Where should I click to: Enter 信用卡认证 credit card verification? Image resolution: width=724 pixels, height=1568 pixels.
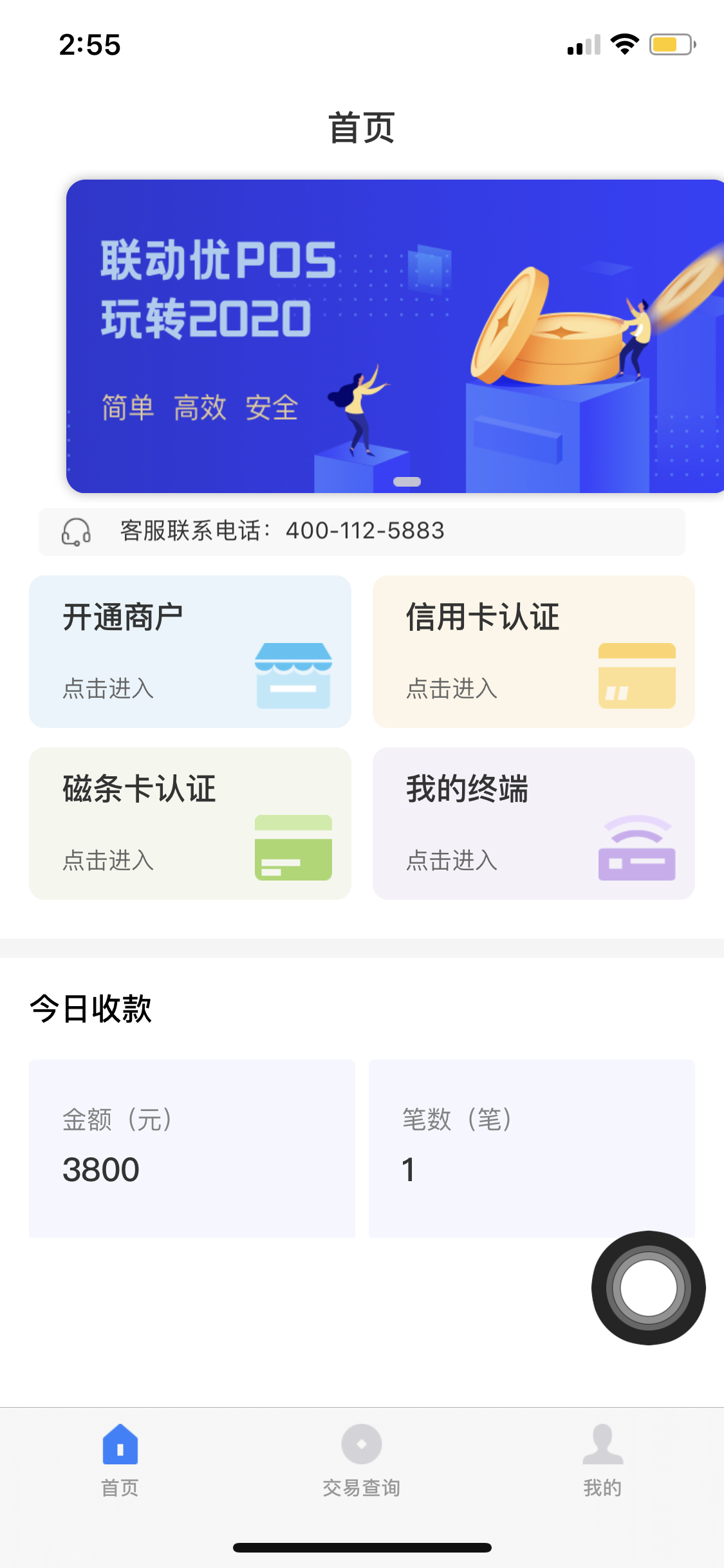pyautogui.click(x=534, y=651)
